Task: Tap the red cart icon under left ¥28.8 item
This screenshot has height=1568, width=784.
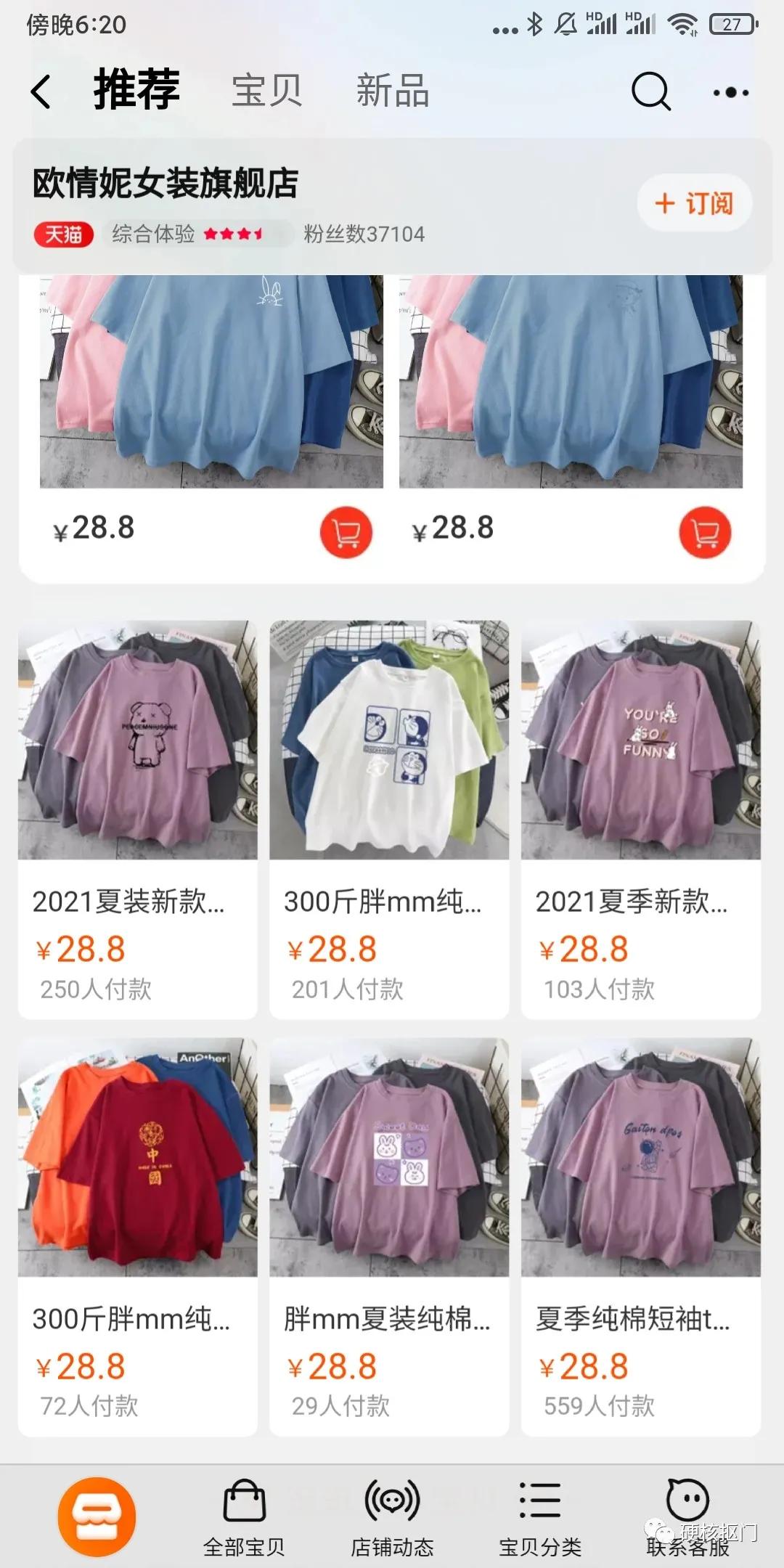Action: (346, 532)
